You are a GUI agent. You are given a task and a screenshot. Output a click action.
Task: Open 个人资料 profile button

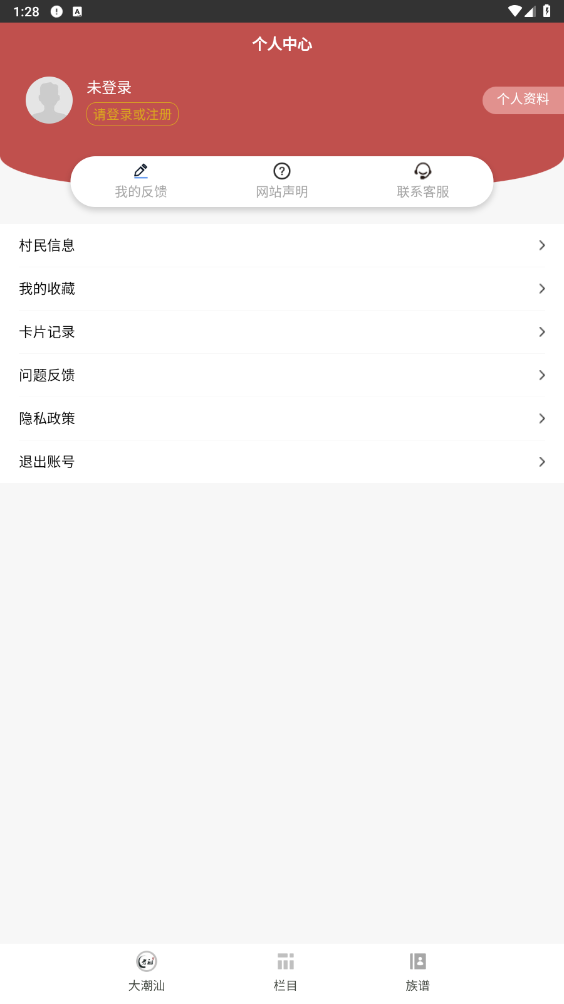pyautogui.click(x=523, y=99)
